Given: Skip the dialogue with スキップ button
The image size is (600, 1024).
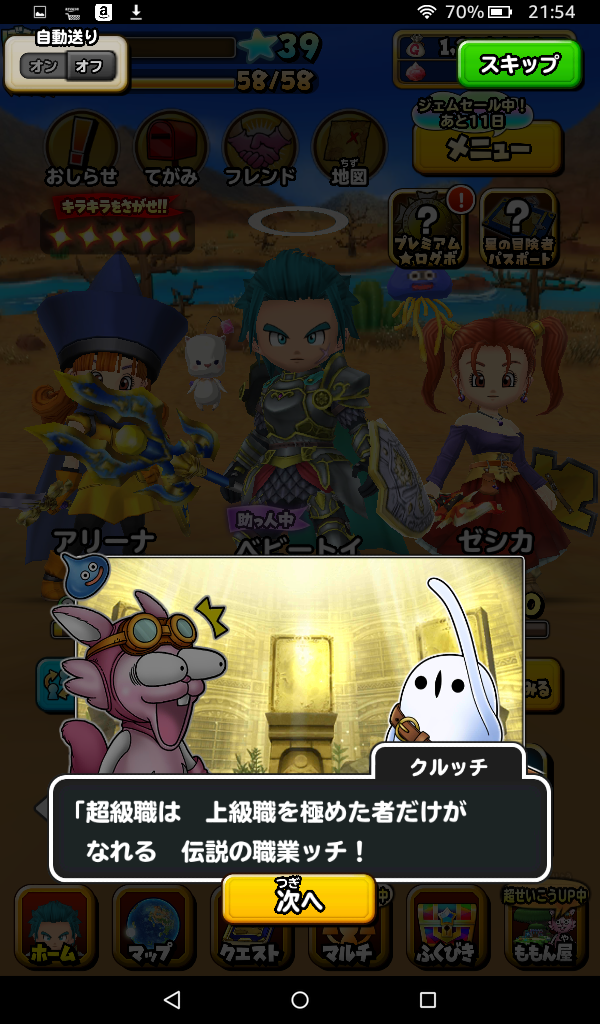Looking at the screenshot, I should [x=518, y=65].
